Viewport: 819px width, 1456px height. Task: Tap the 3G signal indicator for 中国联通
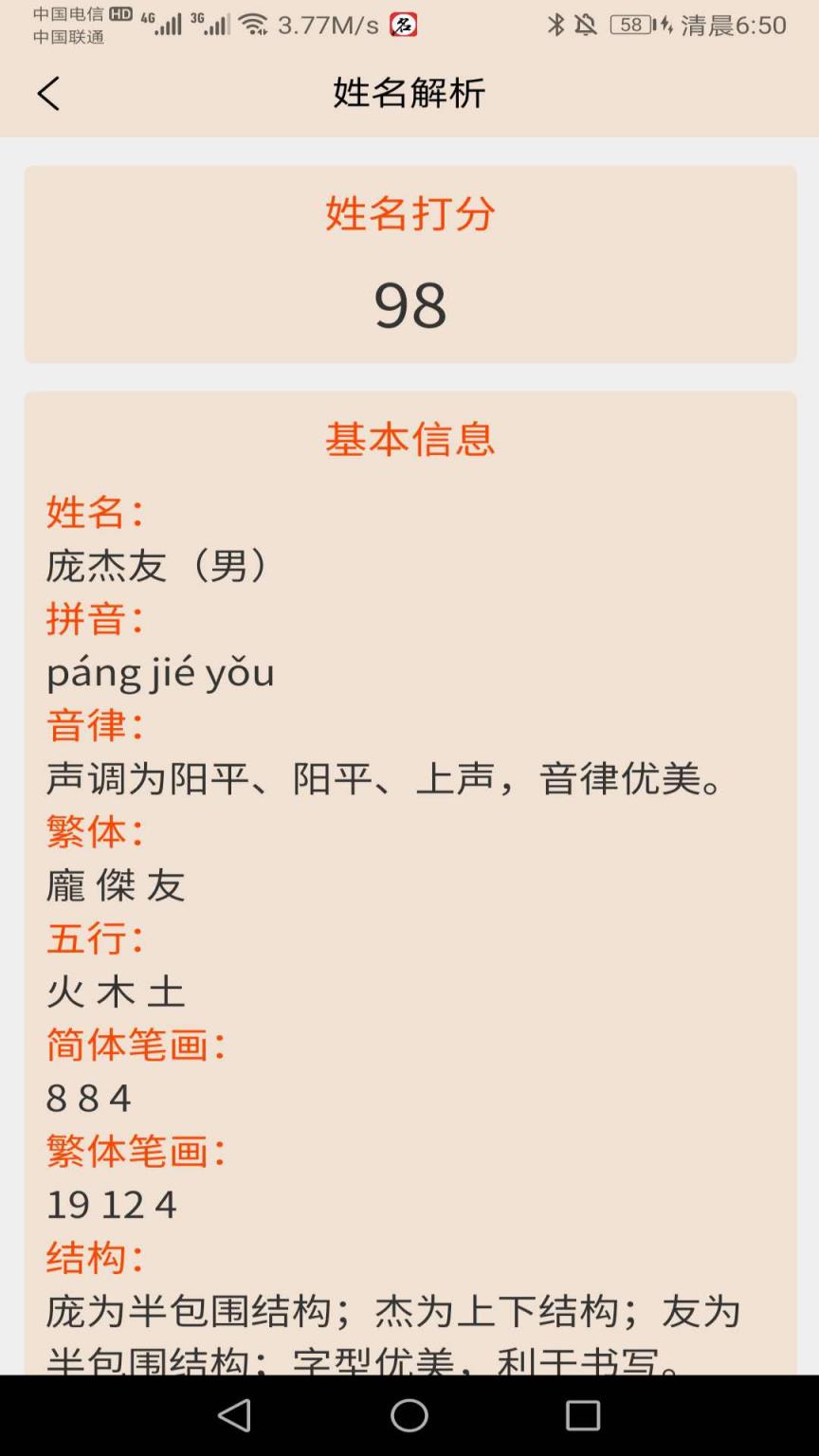click(216, 24)
